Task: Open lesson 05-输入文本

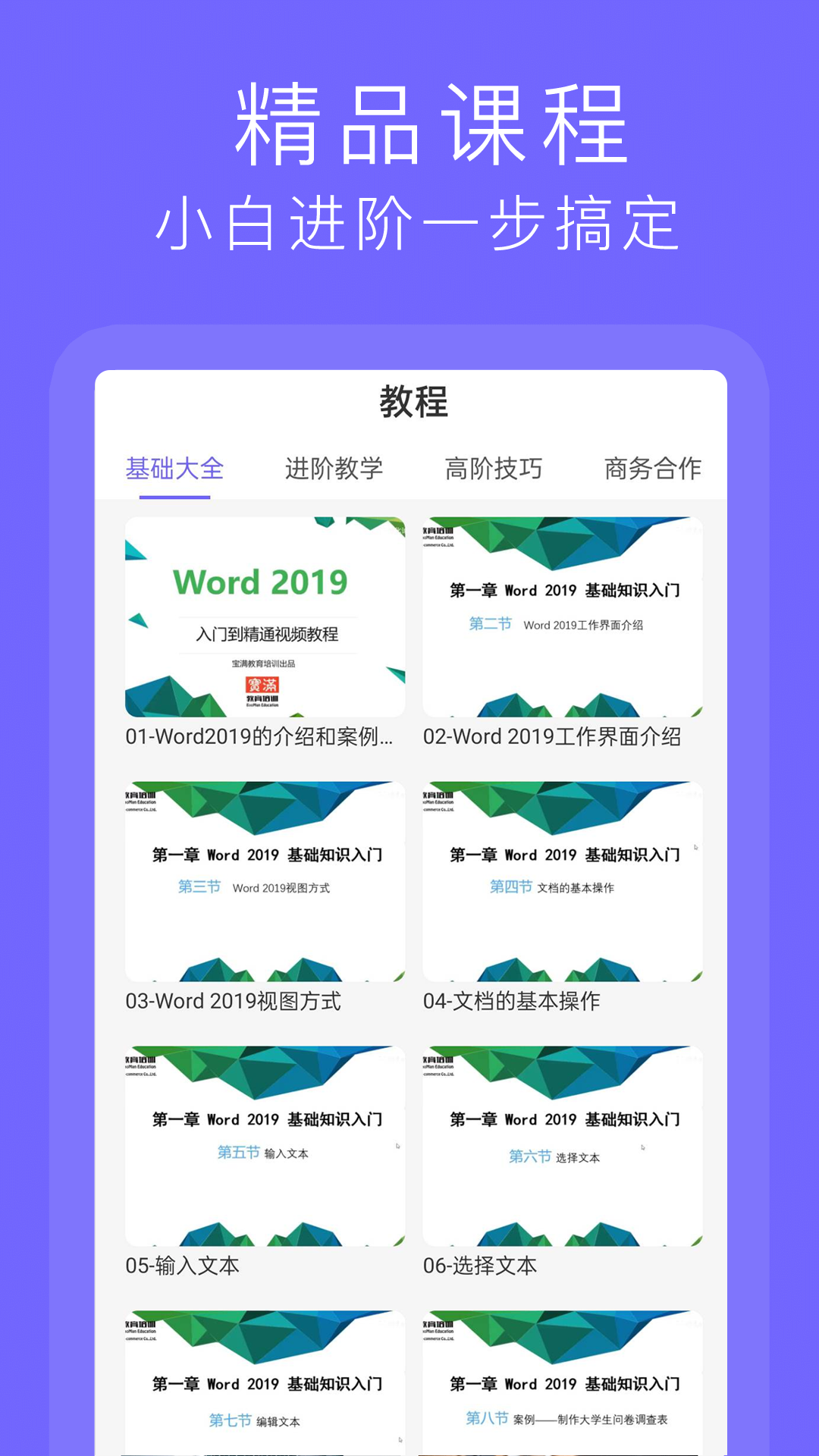Action: [183, 1265]
